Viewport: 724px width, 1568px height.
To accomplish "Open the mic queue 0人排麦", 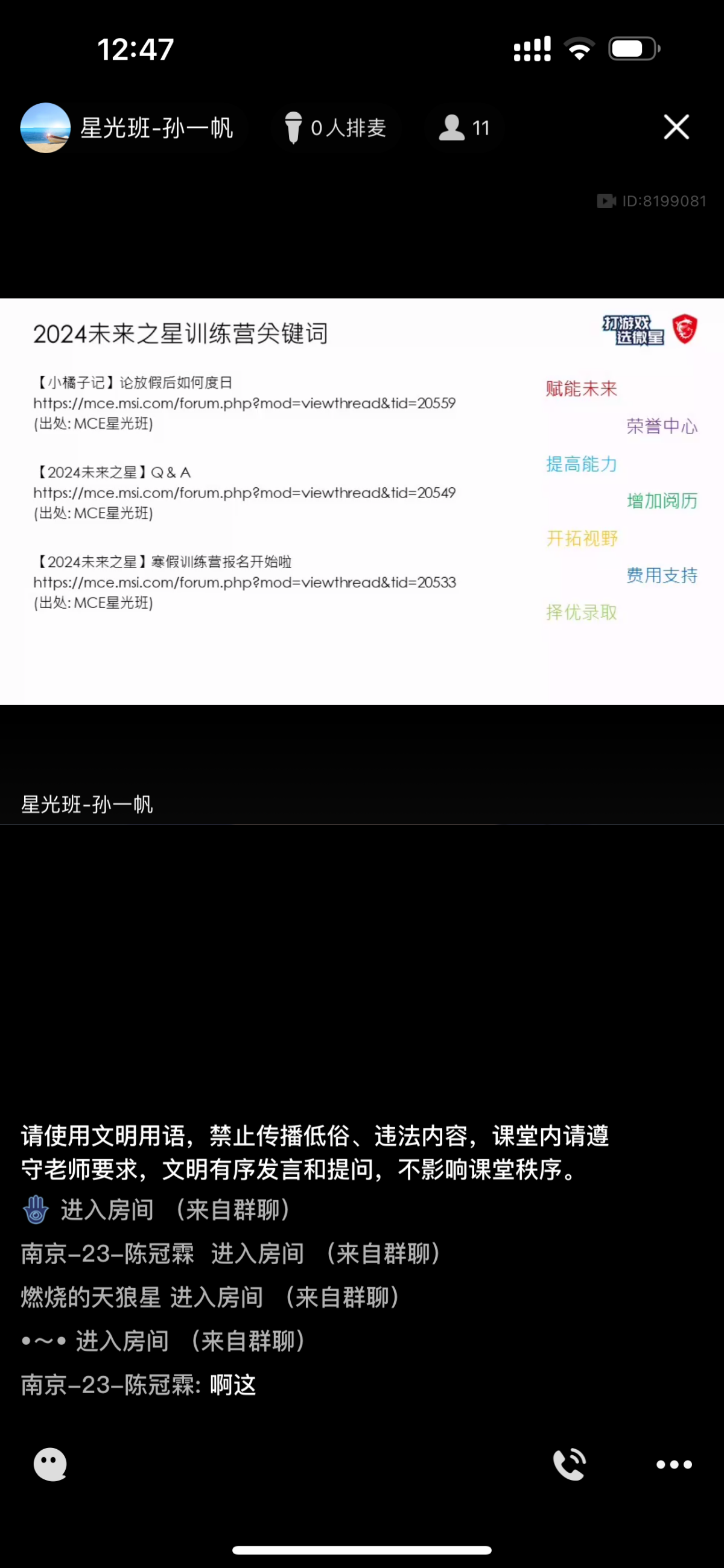I will coord(335,128).
